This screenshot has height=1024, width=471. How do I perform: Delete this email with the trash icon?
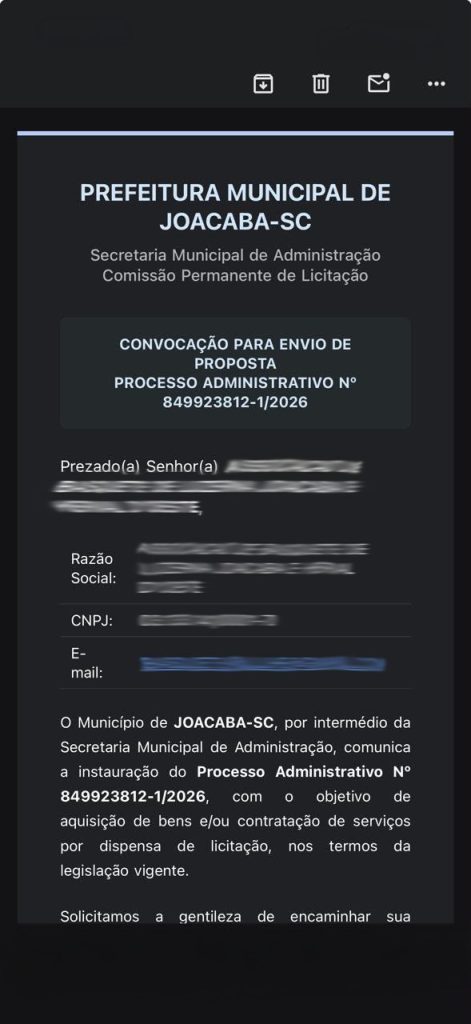coord(321,84)
